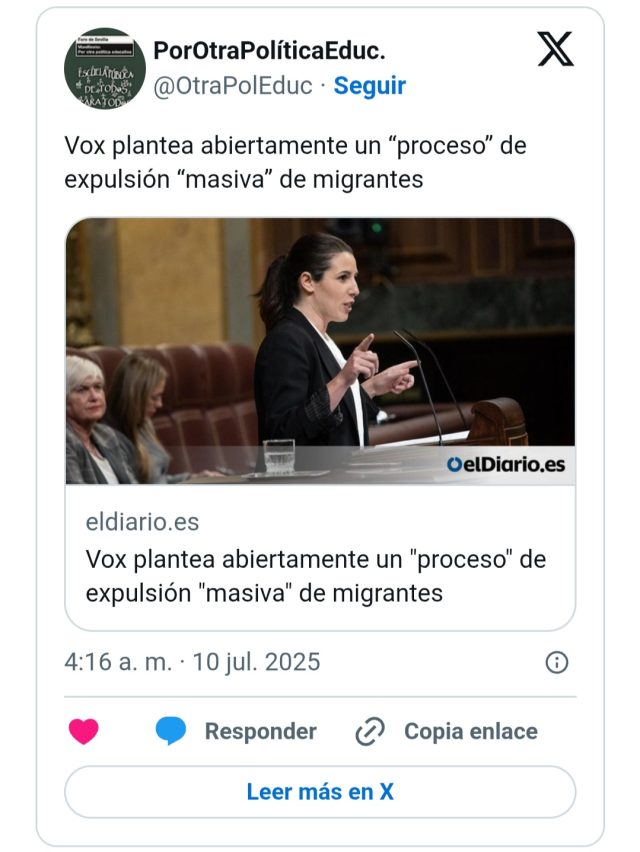Viewport: 640px width, 852px height.
Task: View the post's 4:16 a. m. timestamp link
Action: pyautogui.click(x=192, y=662)
